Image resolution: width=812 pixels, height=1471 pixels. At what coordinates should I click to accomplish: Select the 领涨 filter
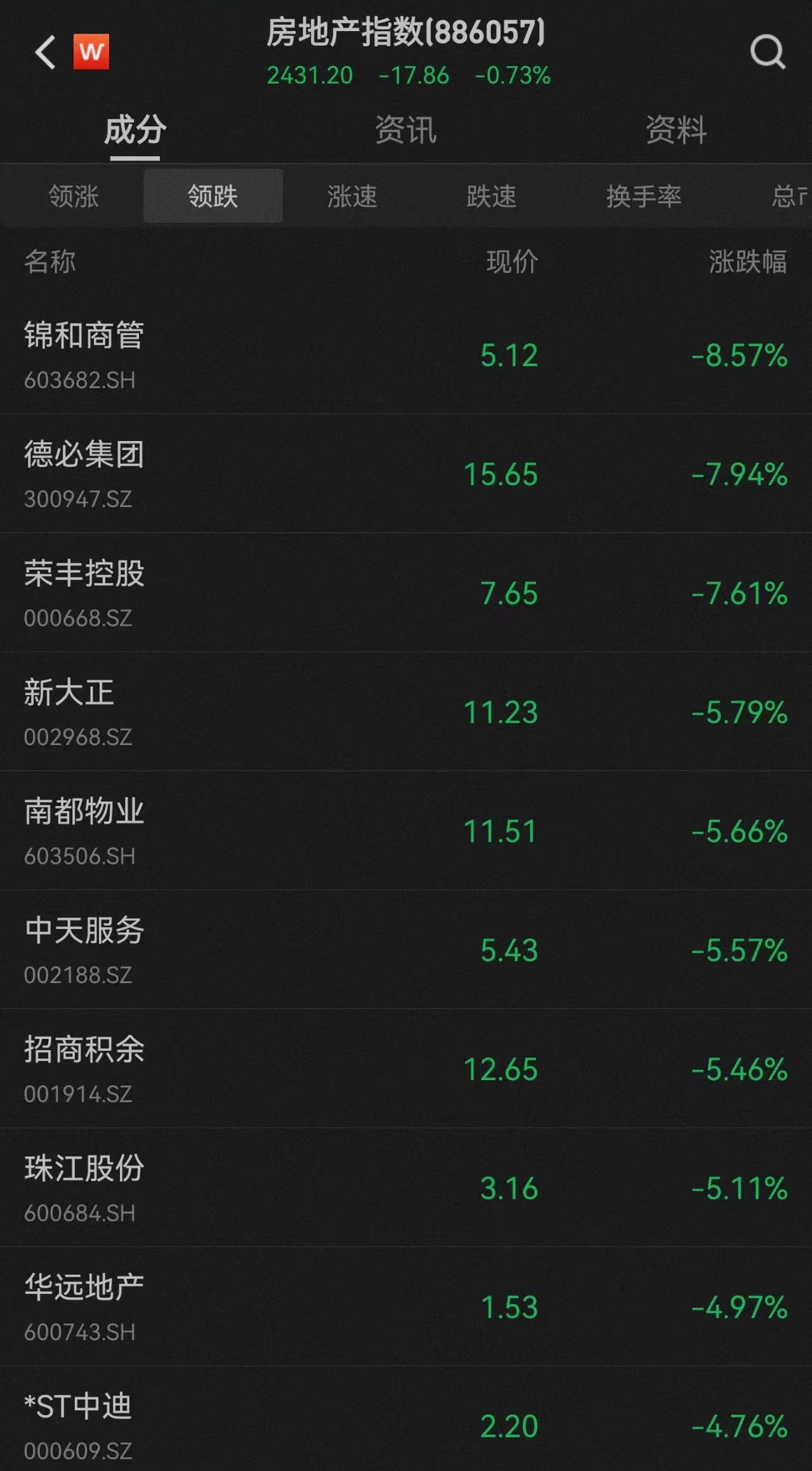[x=74, y=196]
